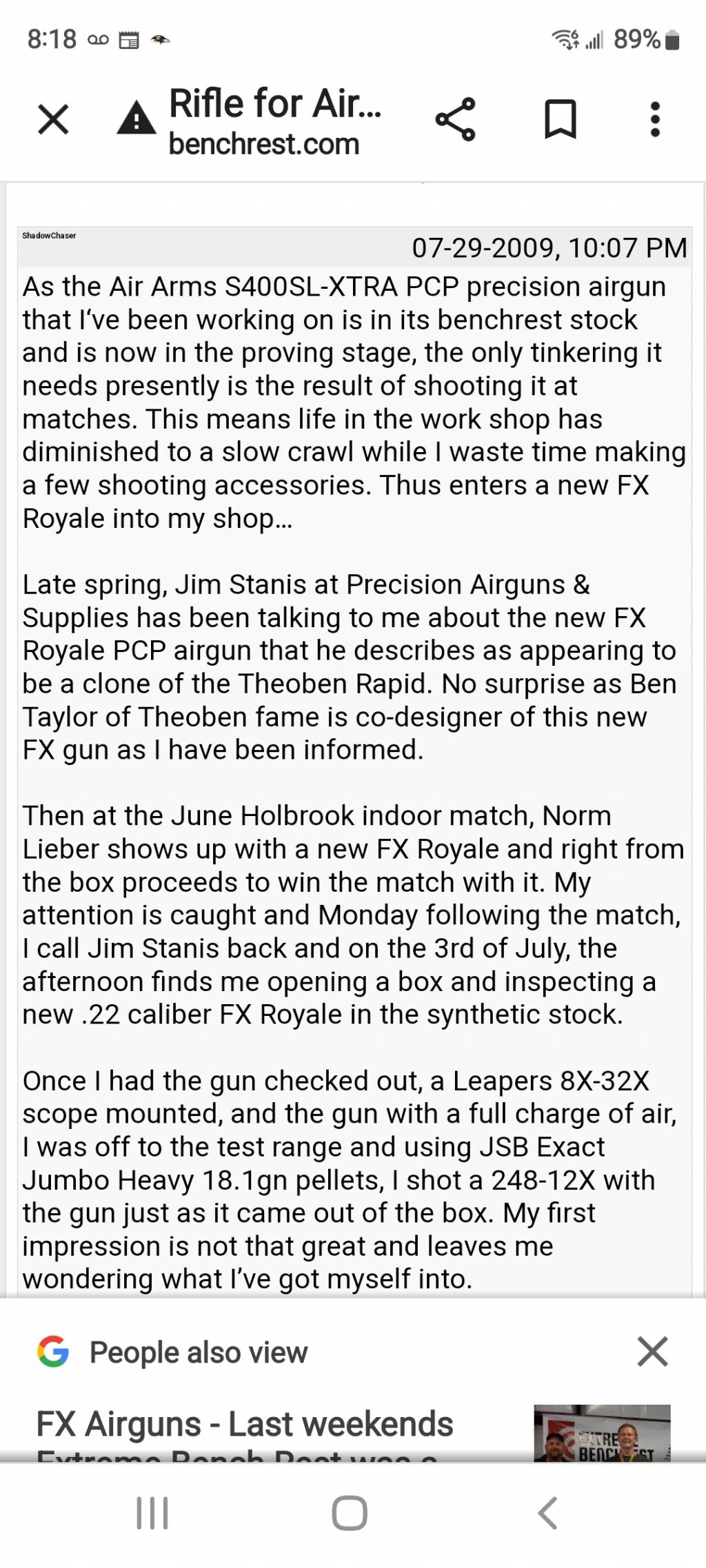Viewport: 706px width, 1568px height.
Task: Close the browser custom tab
Action: coord(53,119)
